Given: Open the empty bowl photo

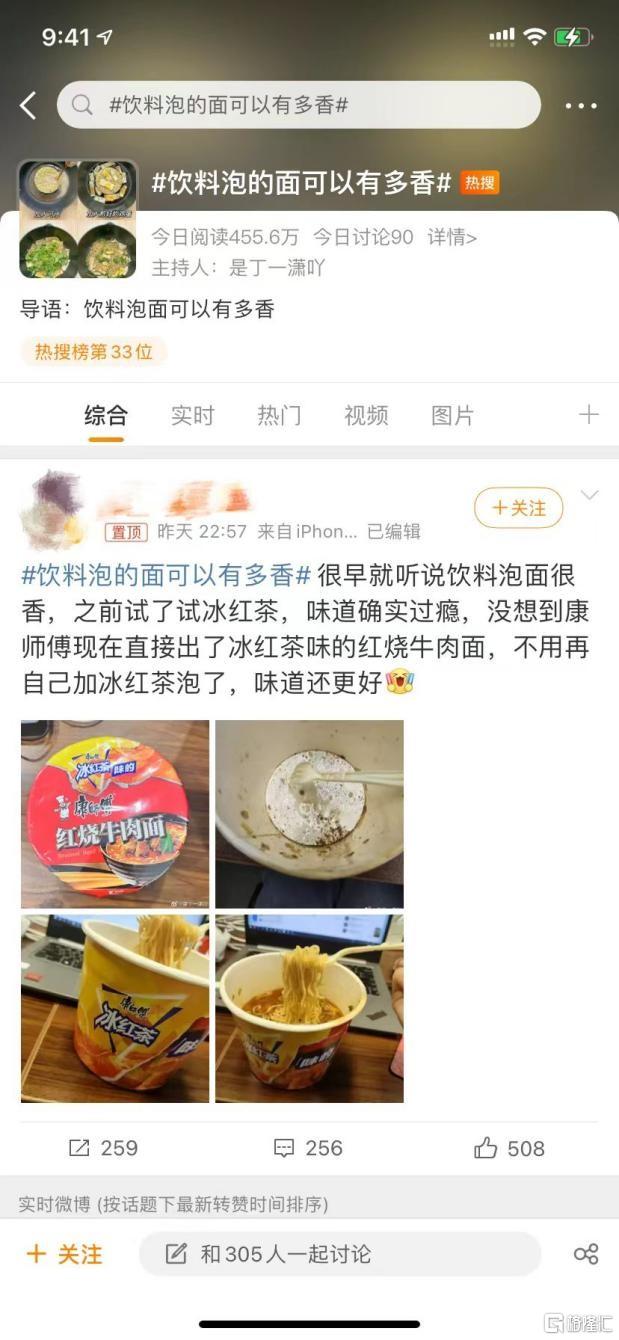Looking at the screenshot, I should (x=309, y=814).
